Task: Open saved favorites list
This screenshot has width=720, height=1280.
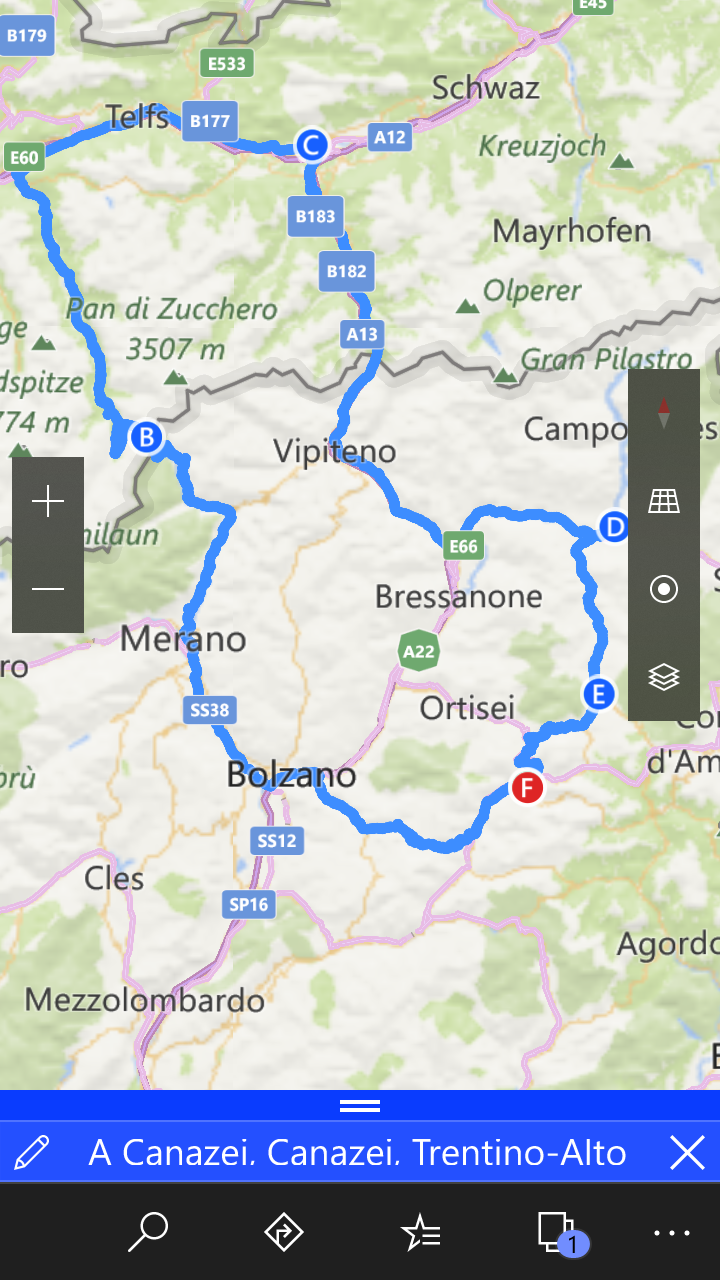Action: point(421,1232)
